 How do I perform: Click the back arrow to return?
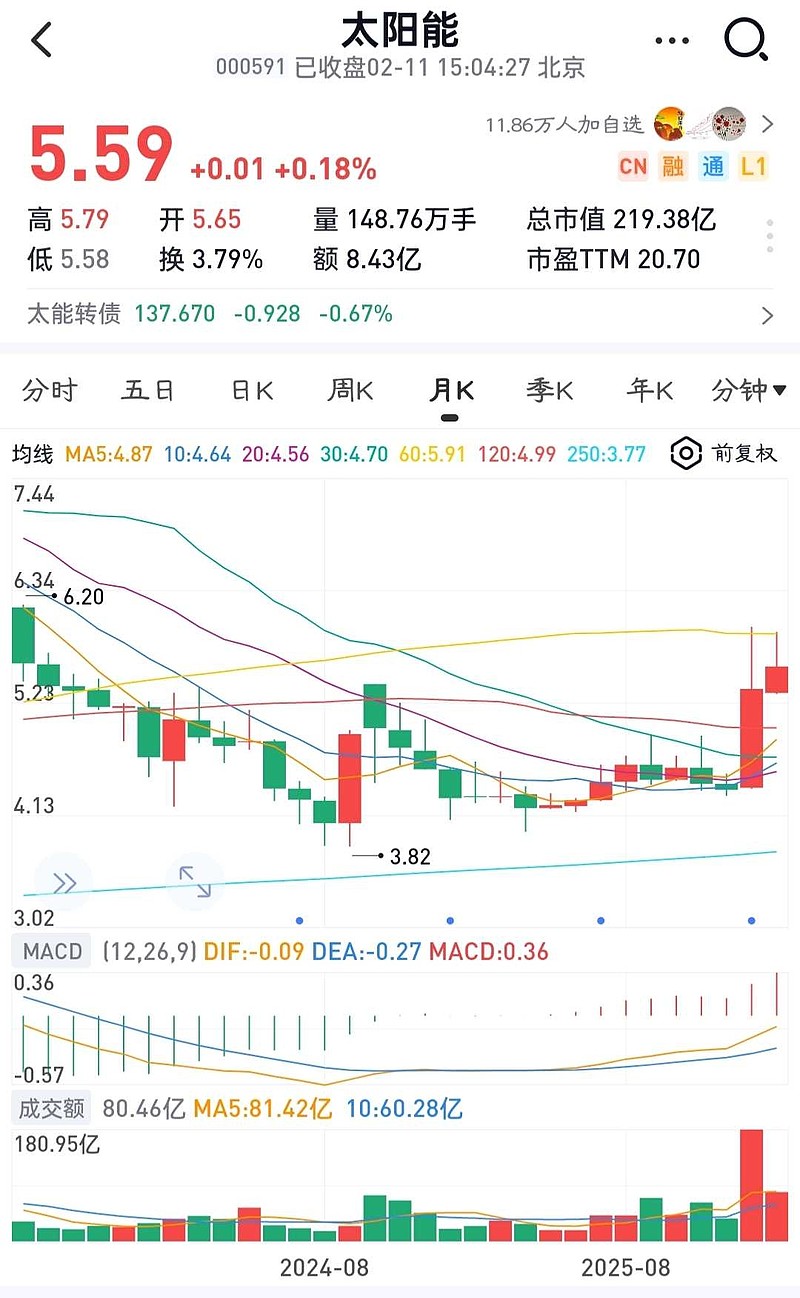click(x=40, y=40)
